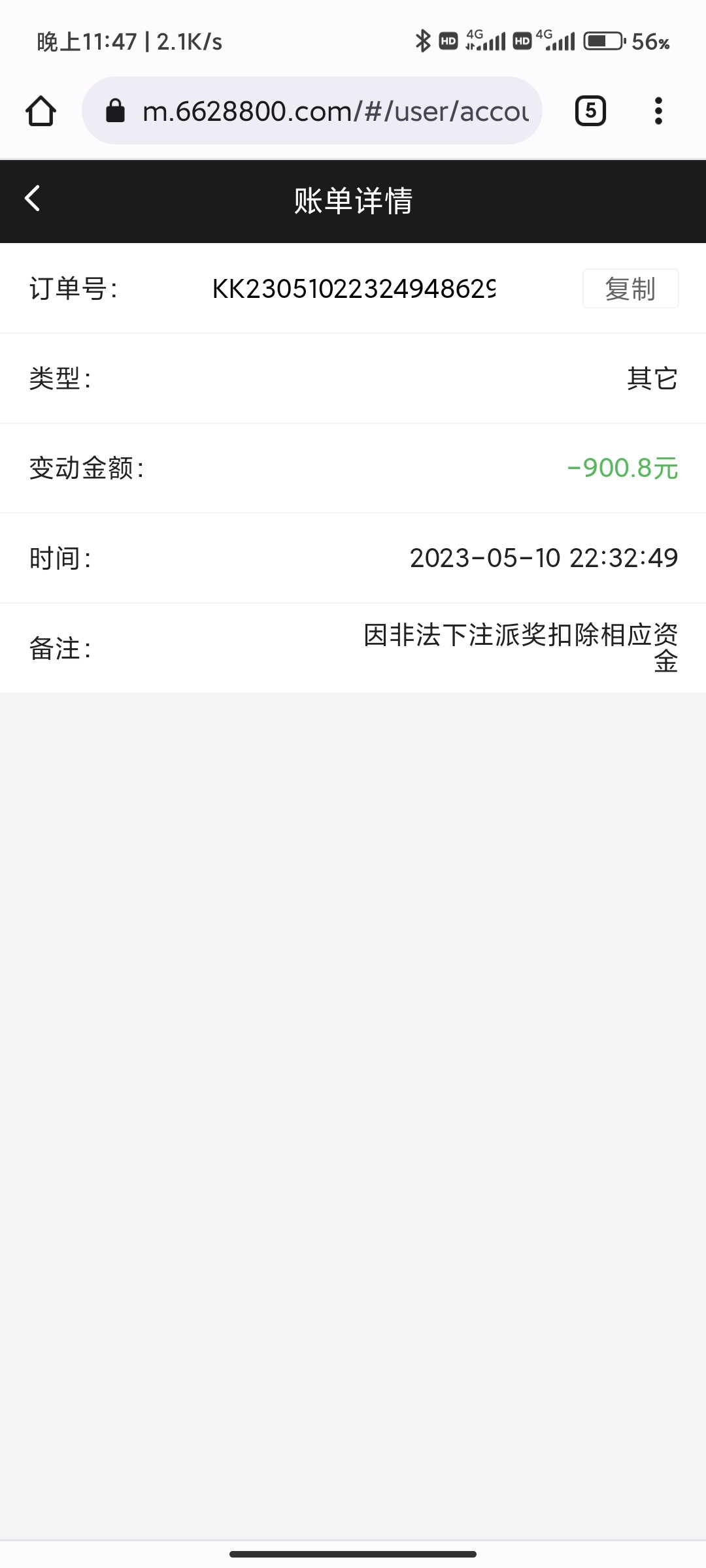Tap the green -900.8元 amount
Image resolution: width=706 pixels, height=1568 pixels.
coord(623,468)
